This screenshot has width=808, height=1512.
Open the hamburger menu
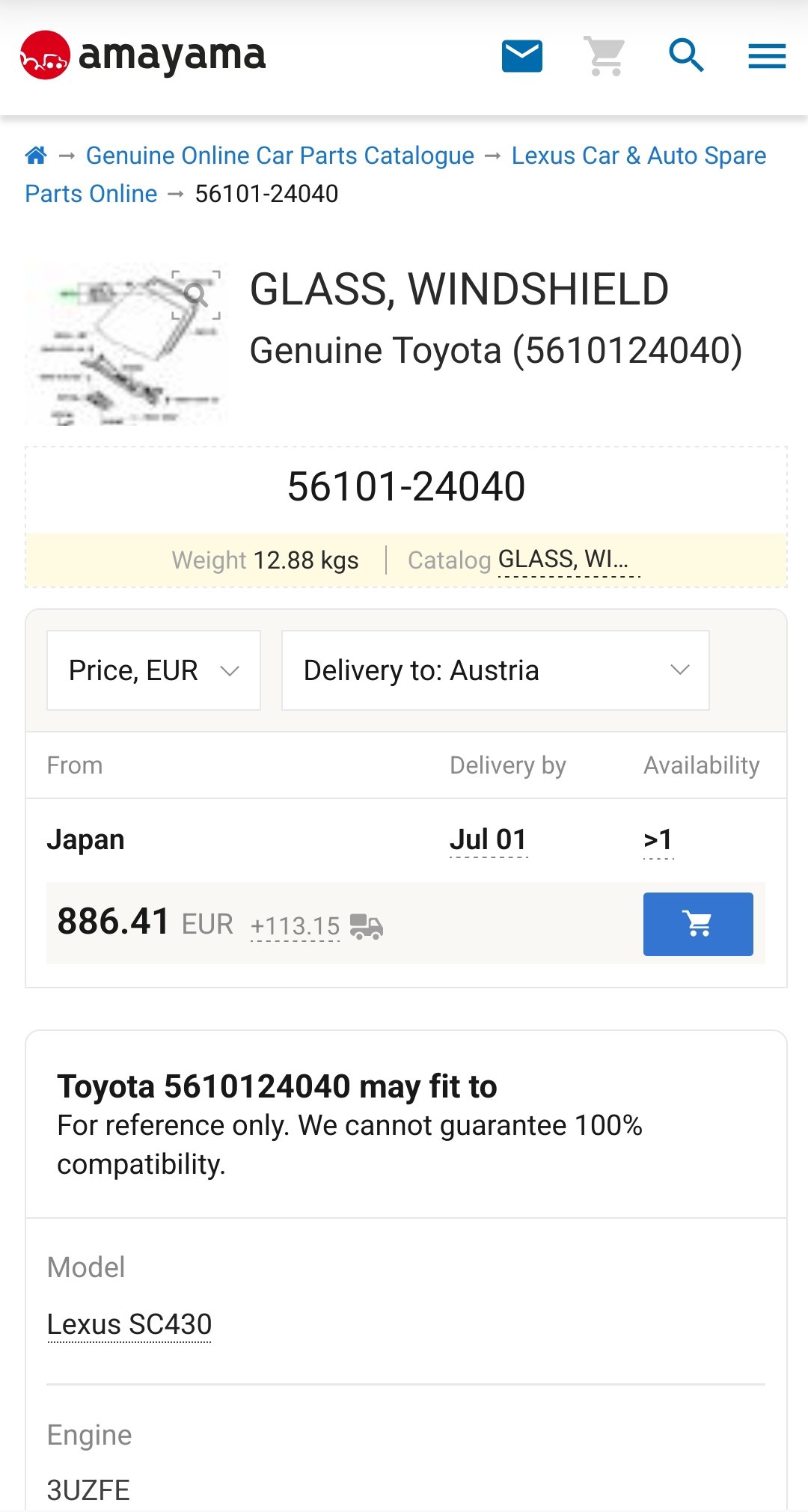coord(767,56)
